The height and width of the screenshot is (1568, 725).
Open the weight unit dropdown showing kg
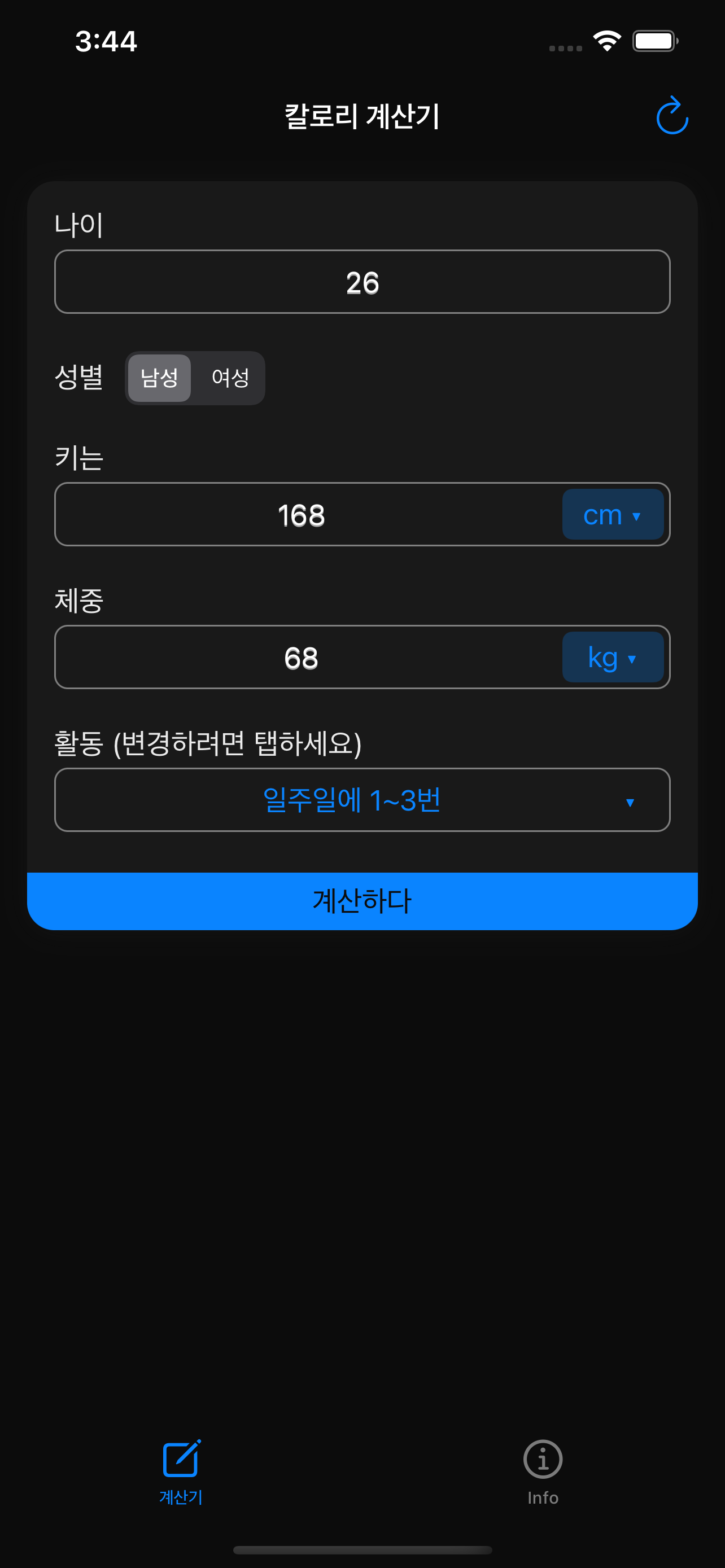[x=613, y=658]
